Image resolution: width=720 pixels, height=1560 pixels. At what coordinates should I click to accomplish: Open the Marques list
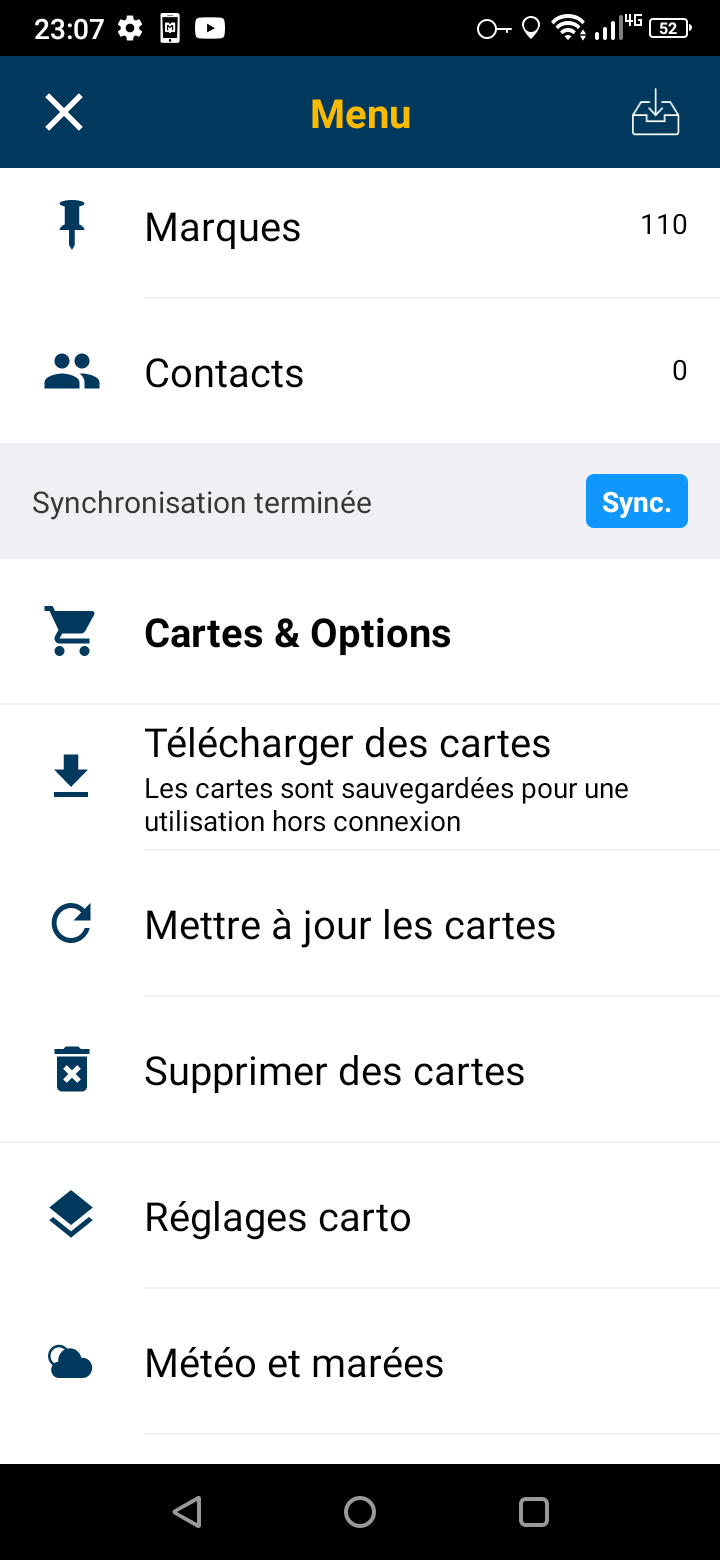coord(360,227)
